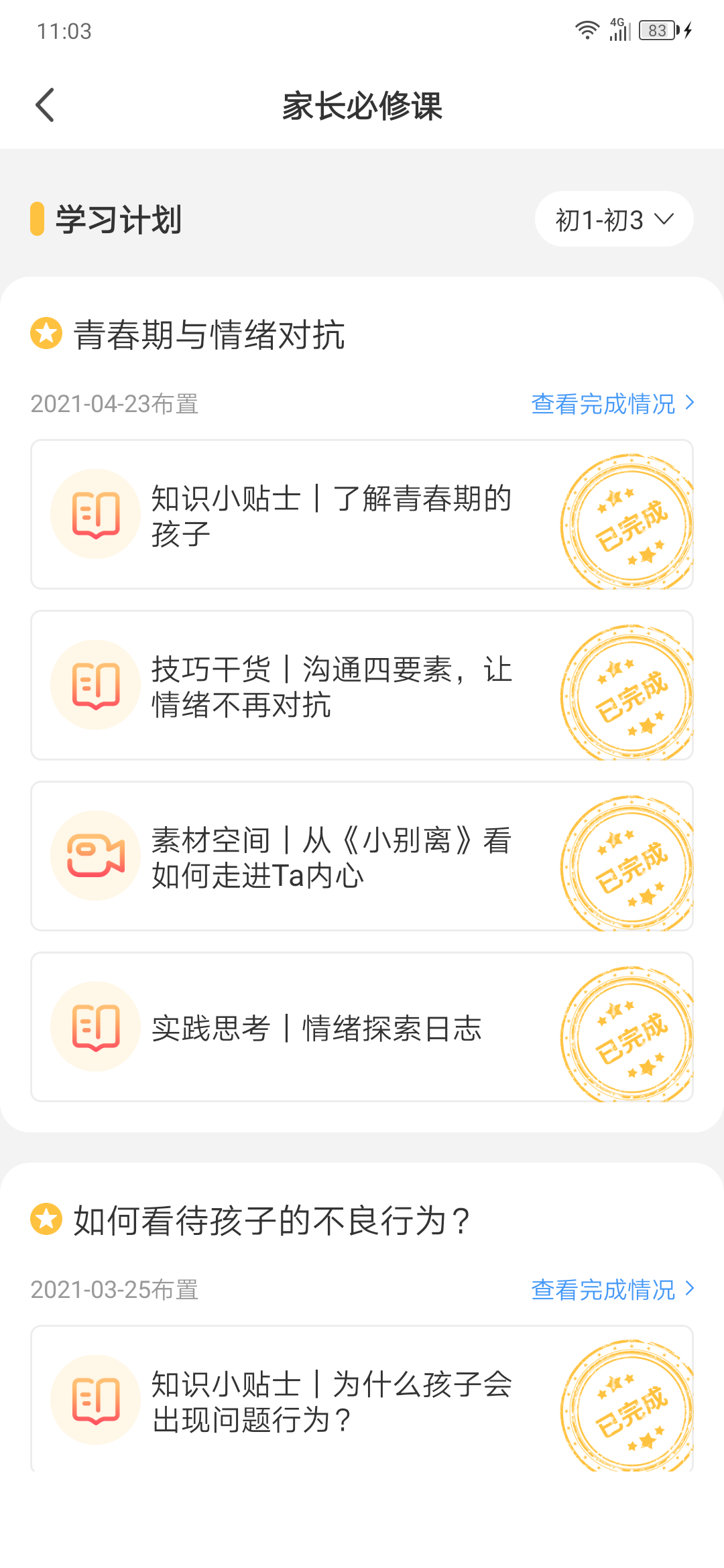Go back from 家长必修课 page

(45, 105)
